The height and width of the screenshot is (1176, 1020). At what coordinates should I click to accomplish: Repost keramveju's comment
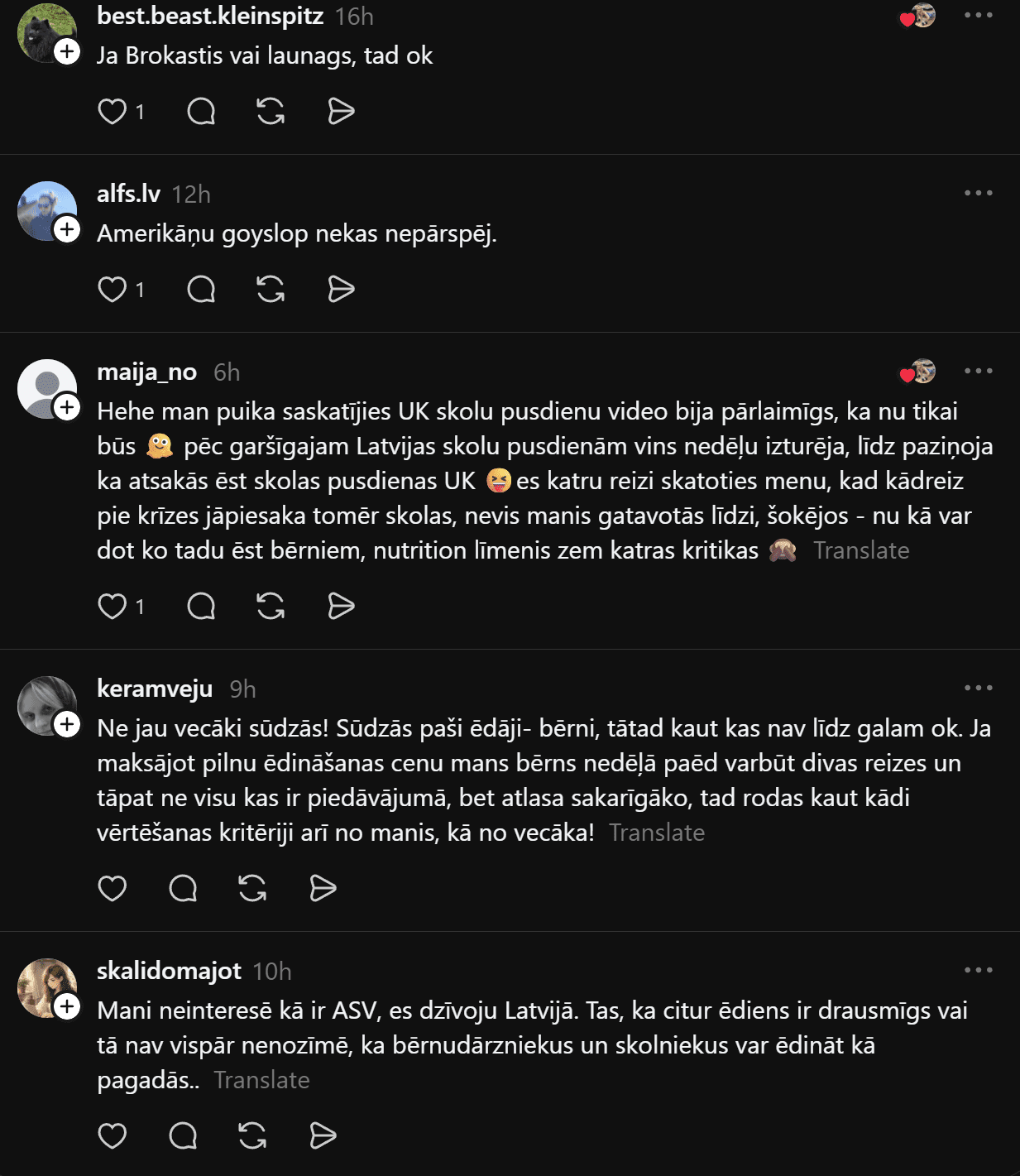252,889
